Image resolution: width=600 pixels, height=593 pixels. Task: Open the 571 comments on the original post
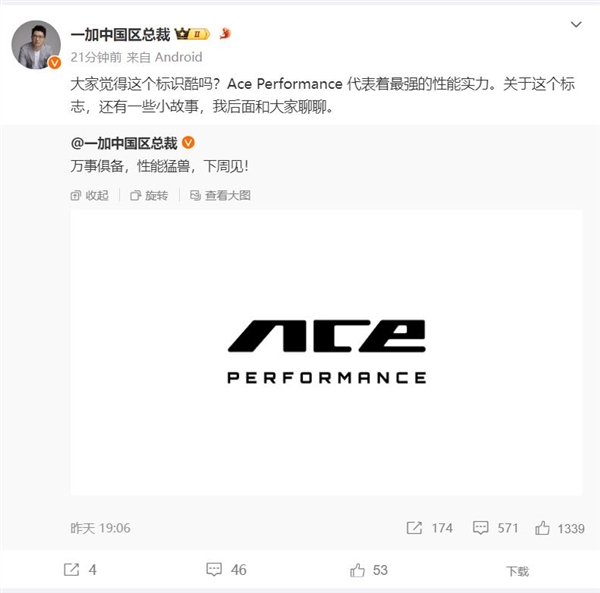pyautogui.click(x=494, y=528)
